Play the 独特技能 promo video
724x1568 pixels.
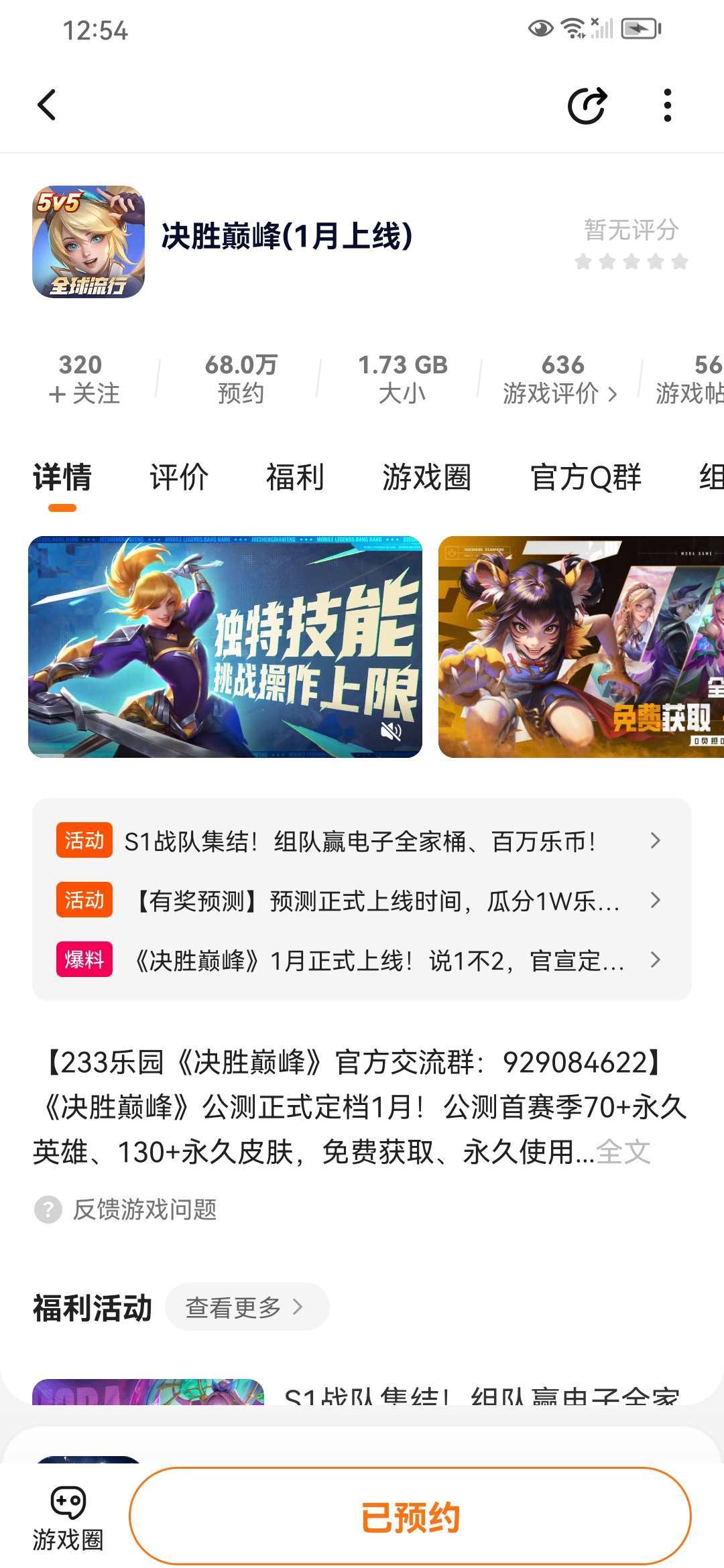pos(225,647)
